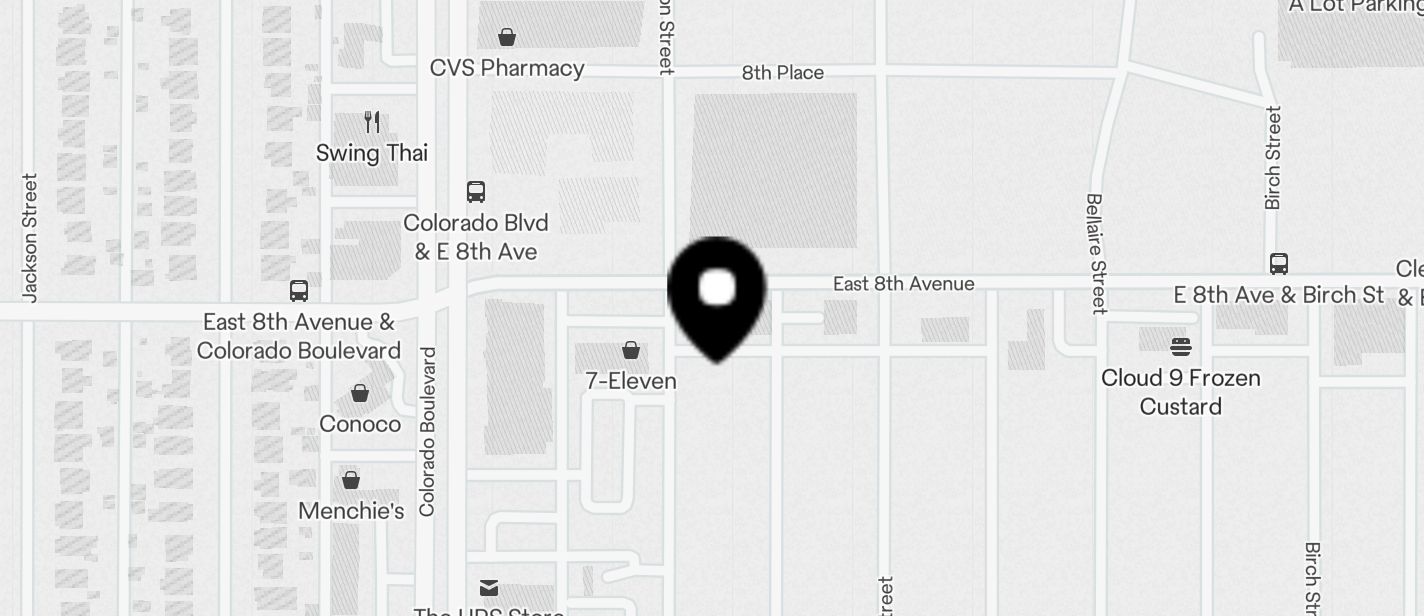Select the Colorado Blvd & E 8th Ave bus stop
Image resolution: width=1424 pixels, height=616 pixels.
(x=476, y=192)
